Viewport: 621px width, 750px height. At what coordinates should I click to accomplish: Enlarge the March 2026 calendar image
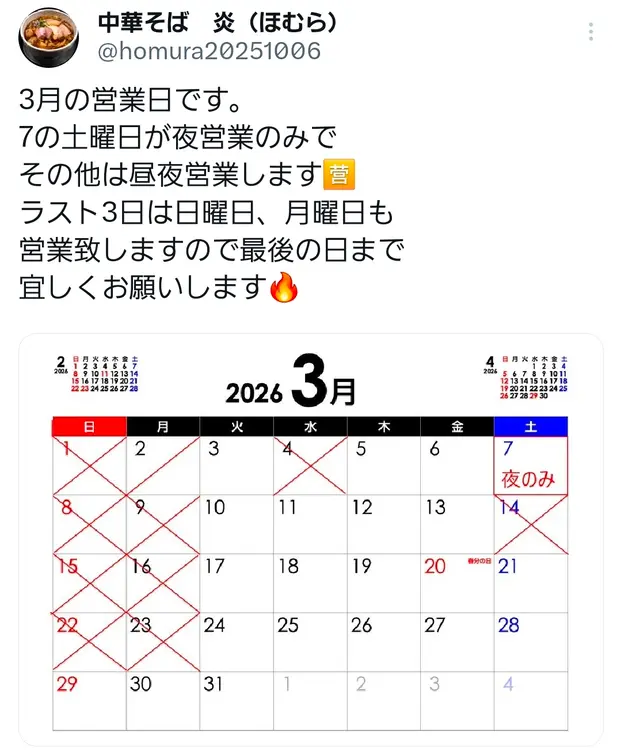(311, 540)
